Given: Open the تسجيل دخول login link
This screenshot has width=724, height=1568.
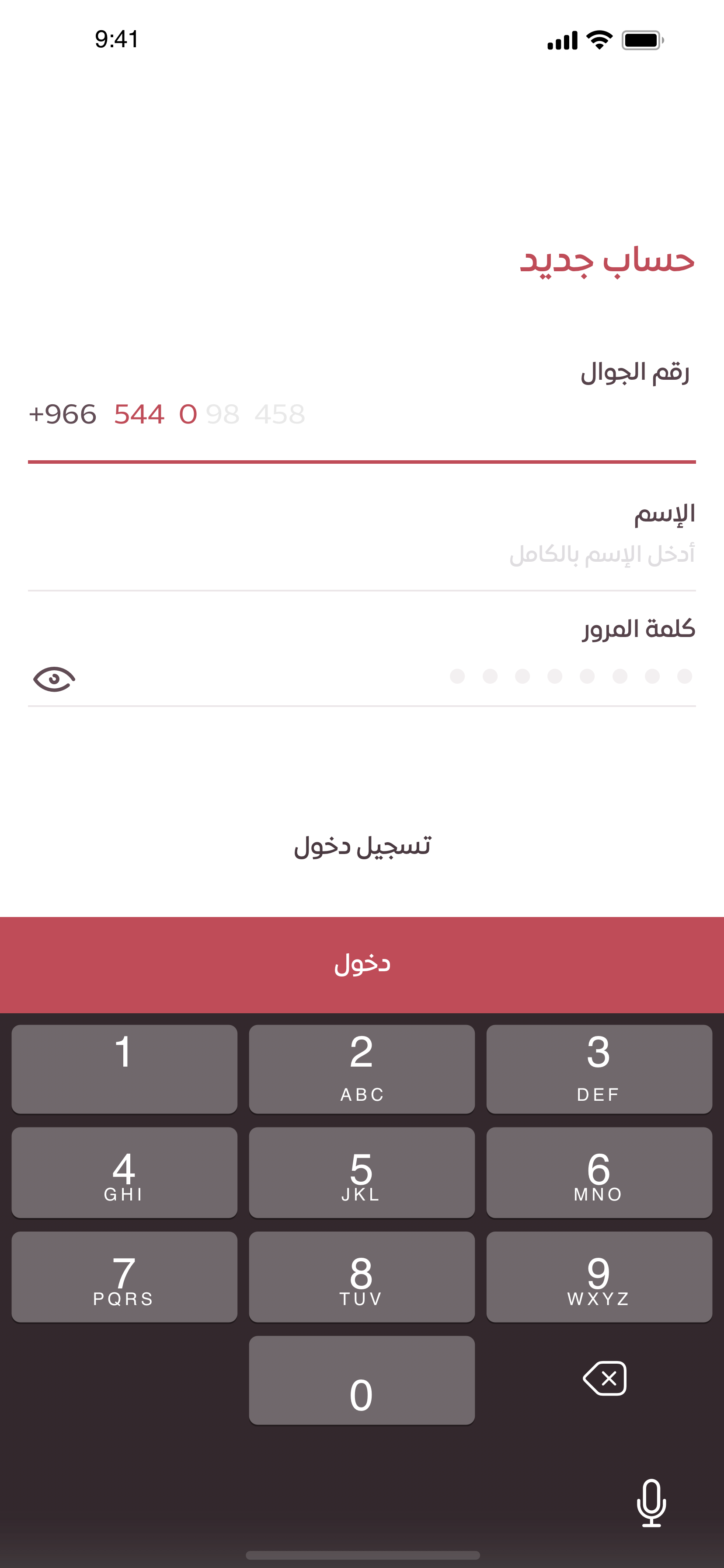Looking at the screenshot, I should tap(362, 846).
